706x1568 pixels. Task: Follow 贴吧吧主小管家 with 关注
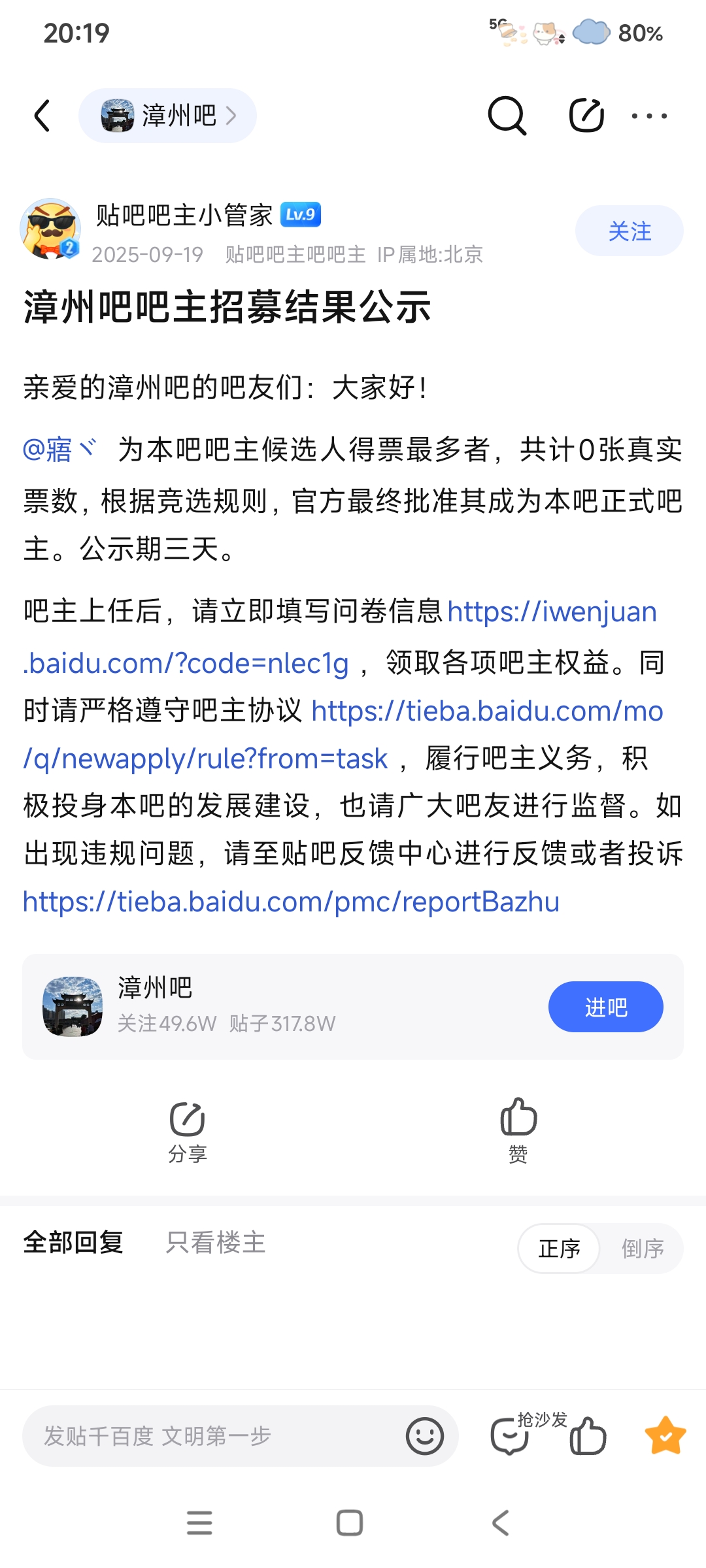tap(629, 231)
